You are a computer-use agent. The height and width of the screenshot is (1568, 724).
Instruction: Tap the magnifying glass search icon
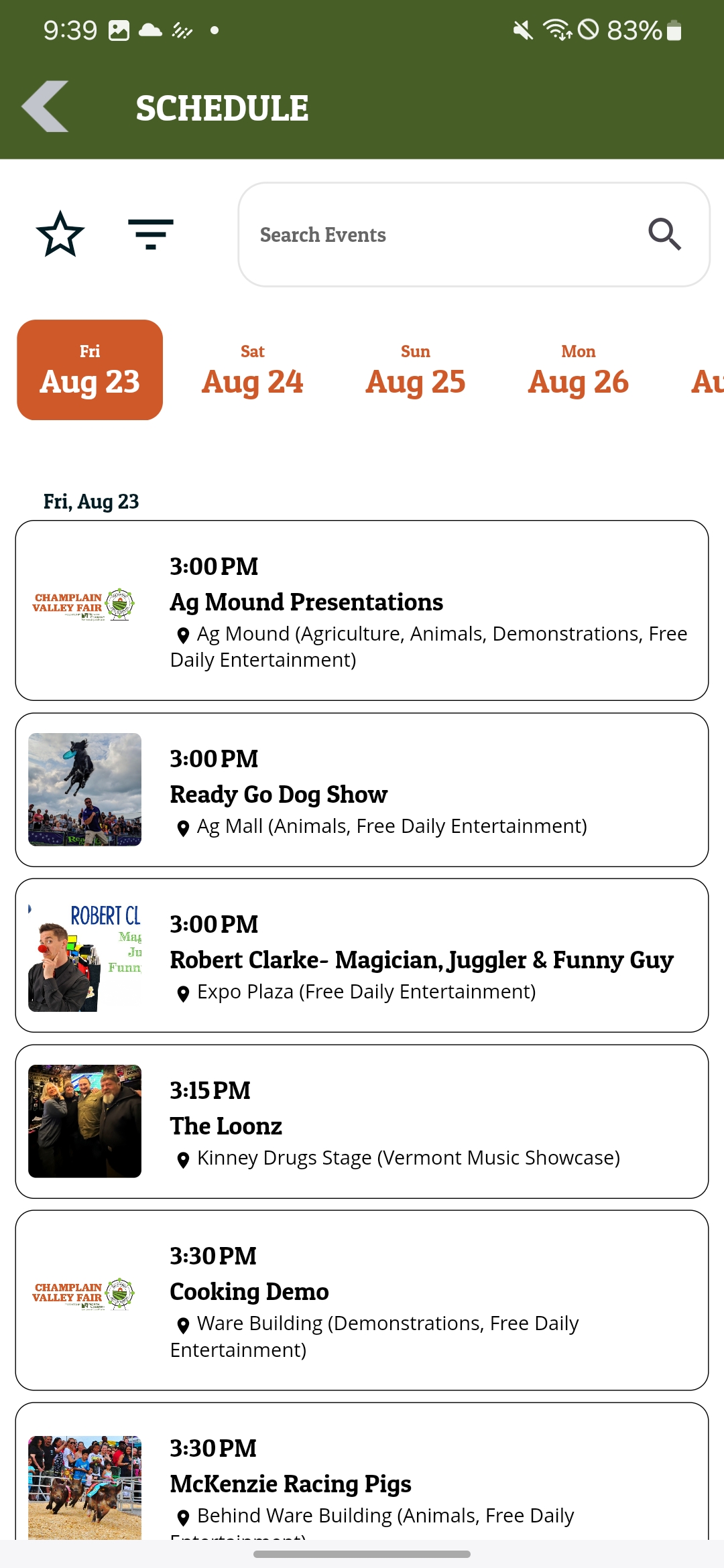pos(664,235)
